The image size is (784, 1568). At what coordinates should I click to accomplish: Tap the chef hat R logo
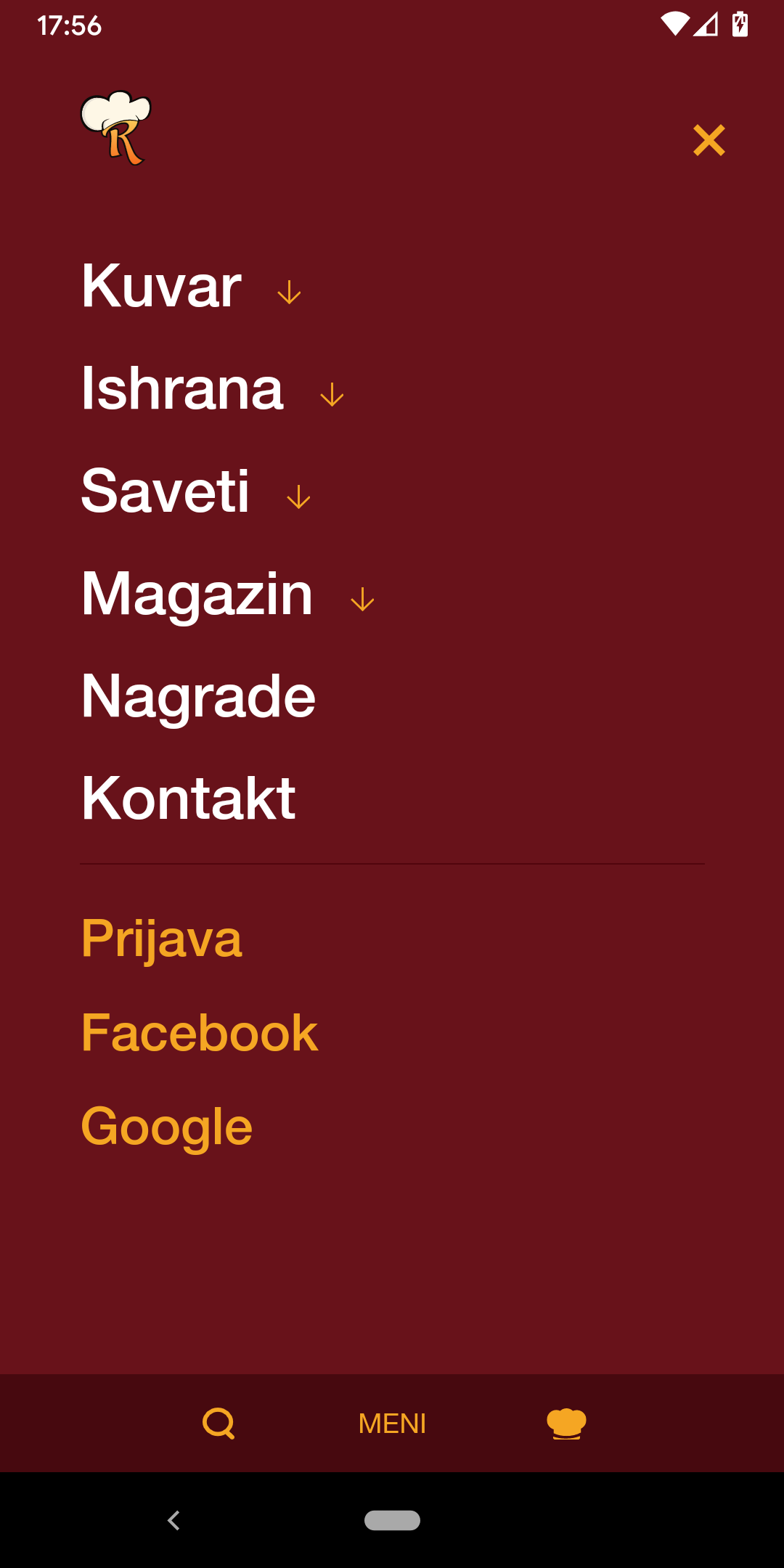116,128
